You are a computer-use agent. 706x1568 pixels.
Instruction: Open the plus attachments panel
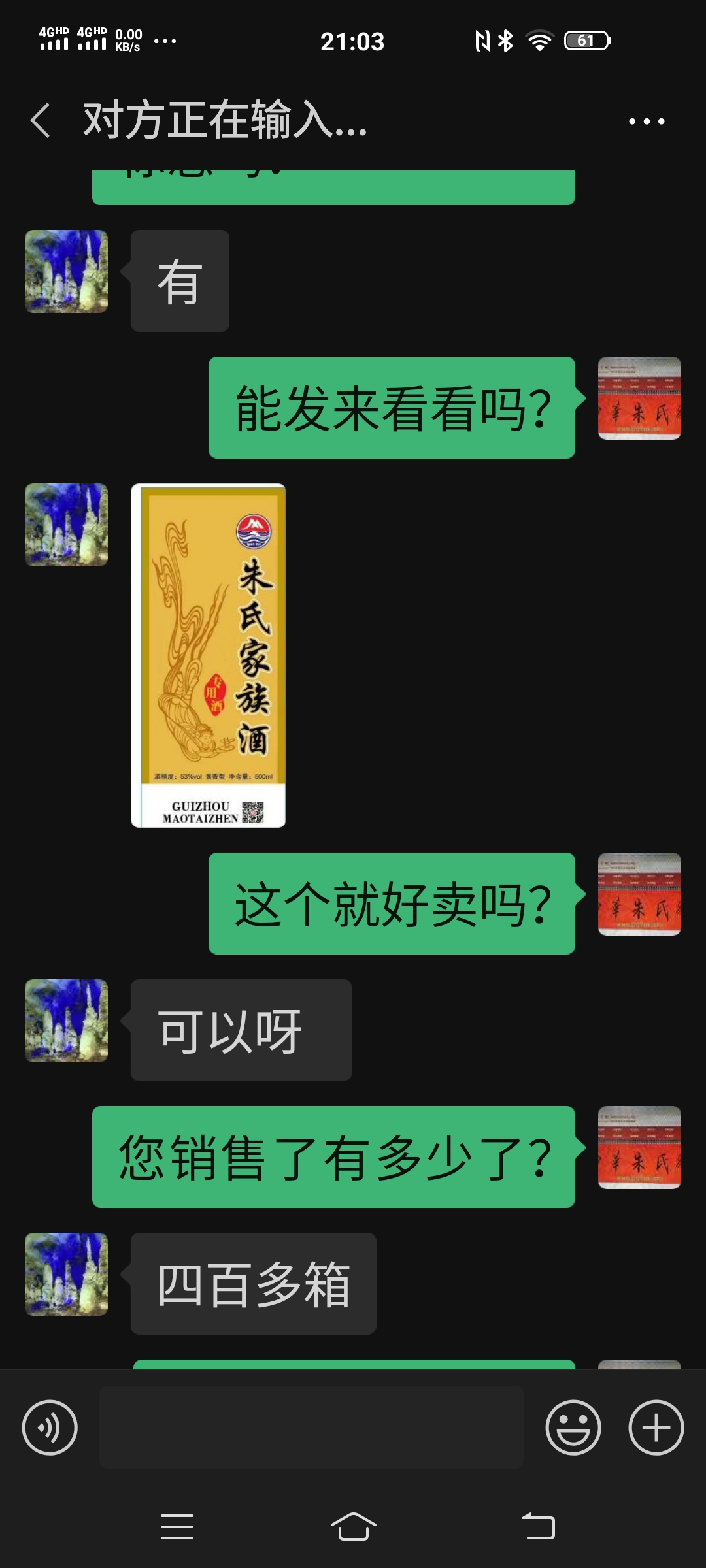coord(656,1428)
